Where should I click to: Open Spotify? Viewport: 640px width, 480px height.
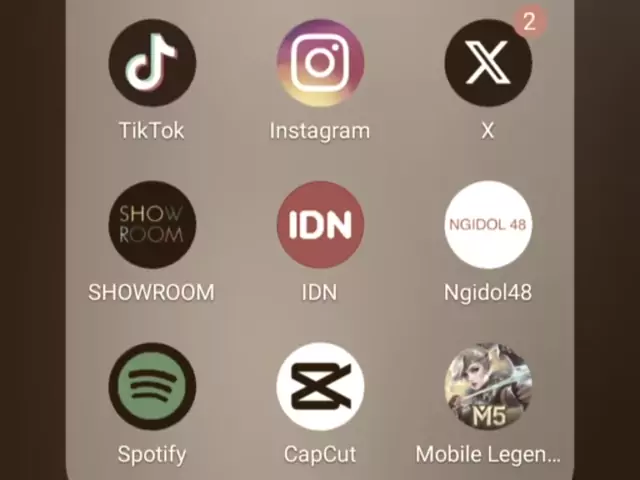[x=152, y=387]
